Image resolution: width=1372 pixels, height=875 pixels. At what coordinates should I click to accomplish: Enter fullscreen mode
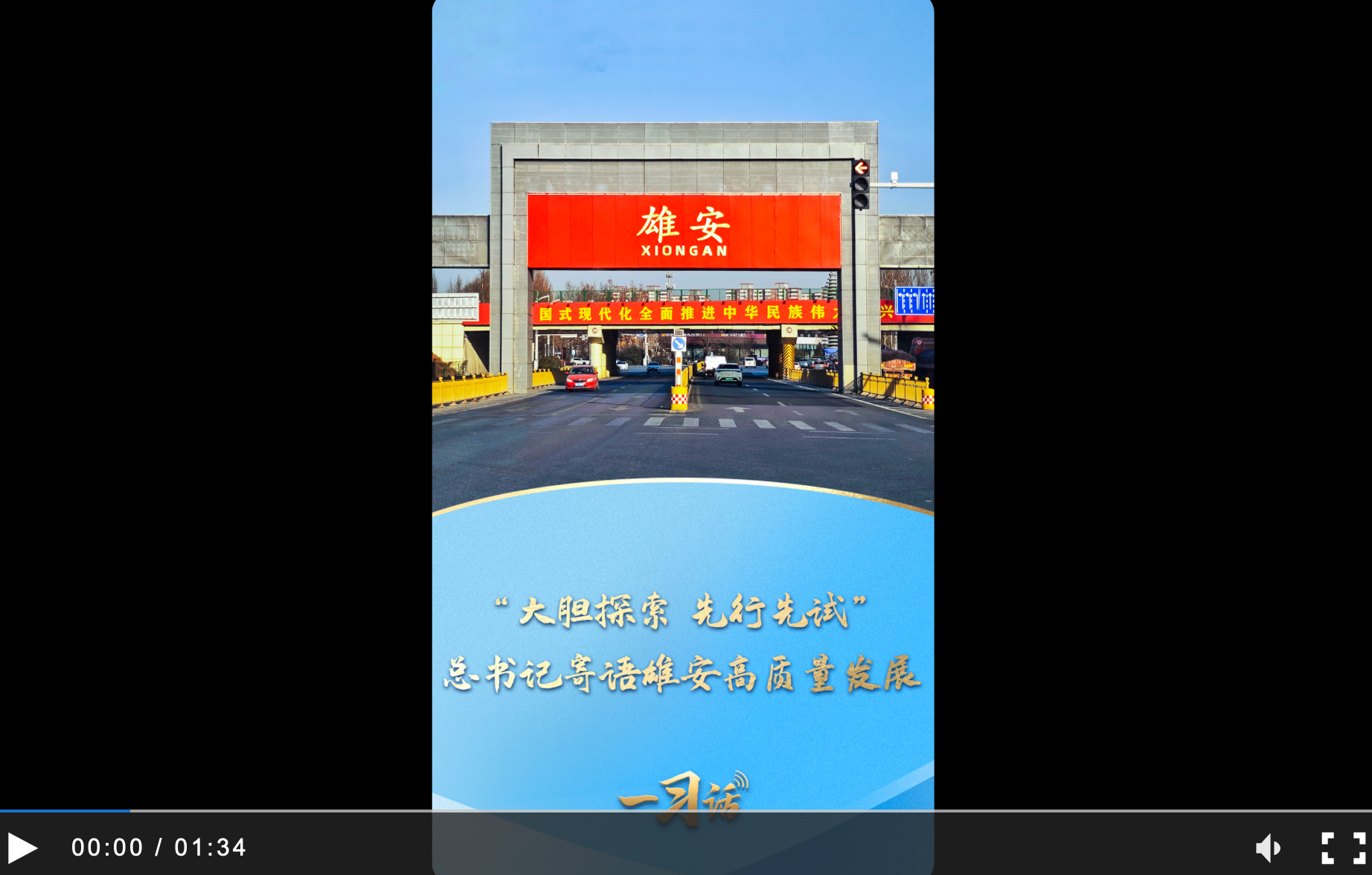click(1343, 848)
